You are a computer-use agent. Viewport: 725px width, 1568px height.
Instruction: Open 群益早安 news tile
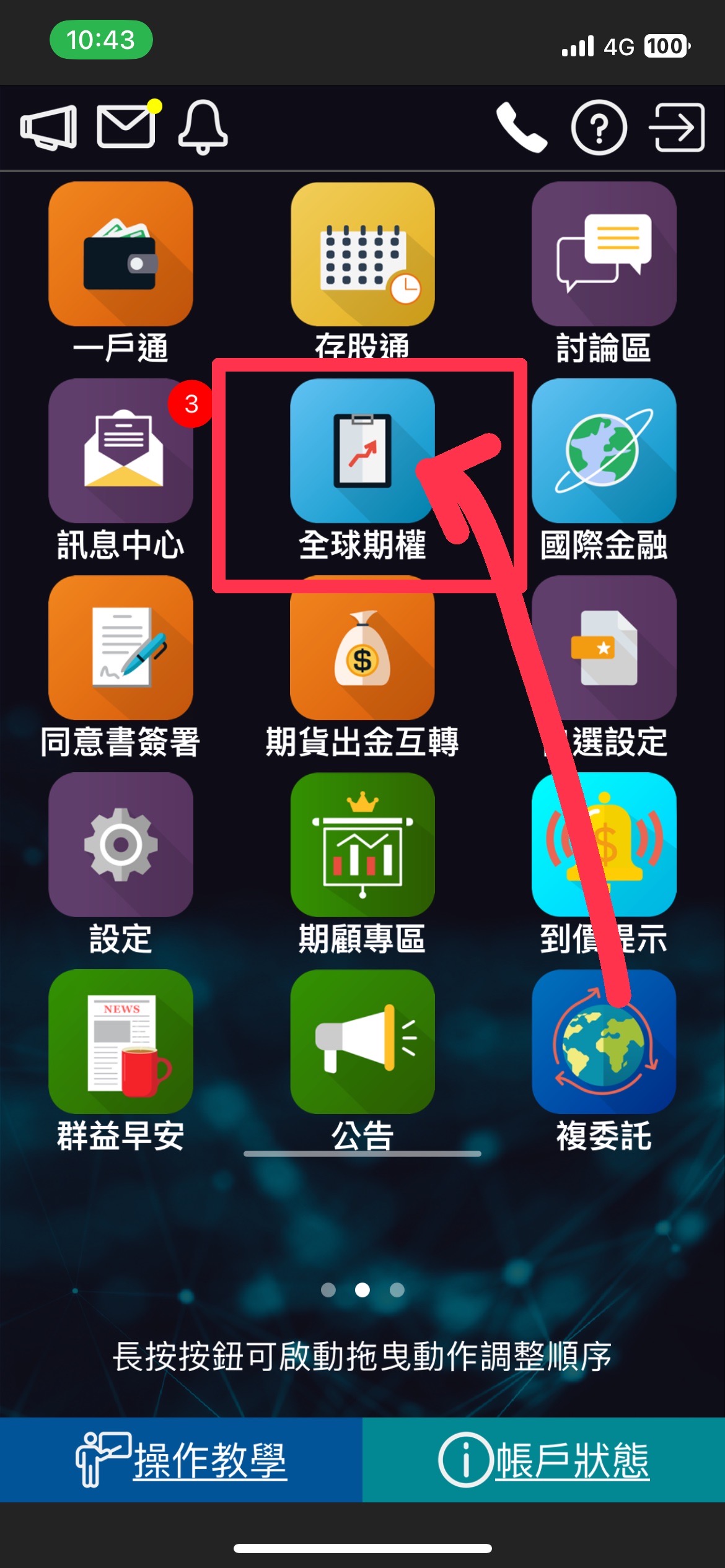click(x=121, y=1042)
